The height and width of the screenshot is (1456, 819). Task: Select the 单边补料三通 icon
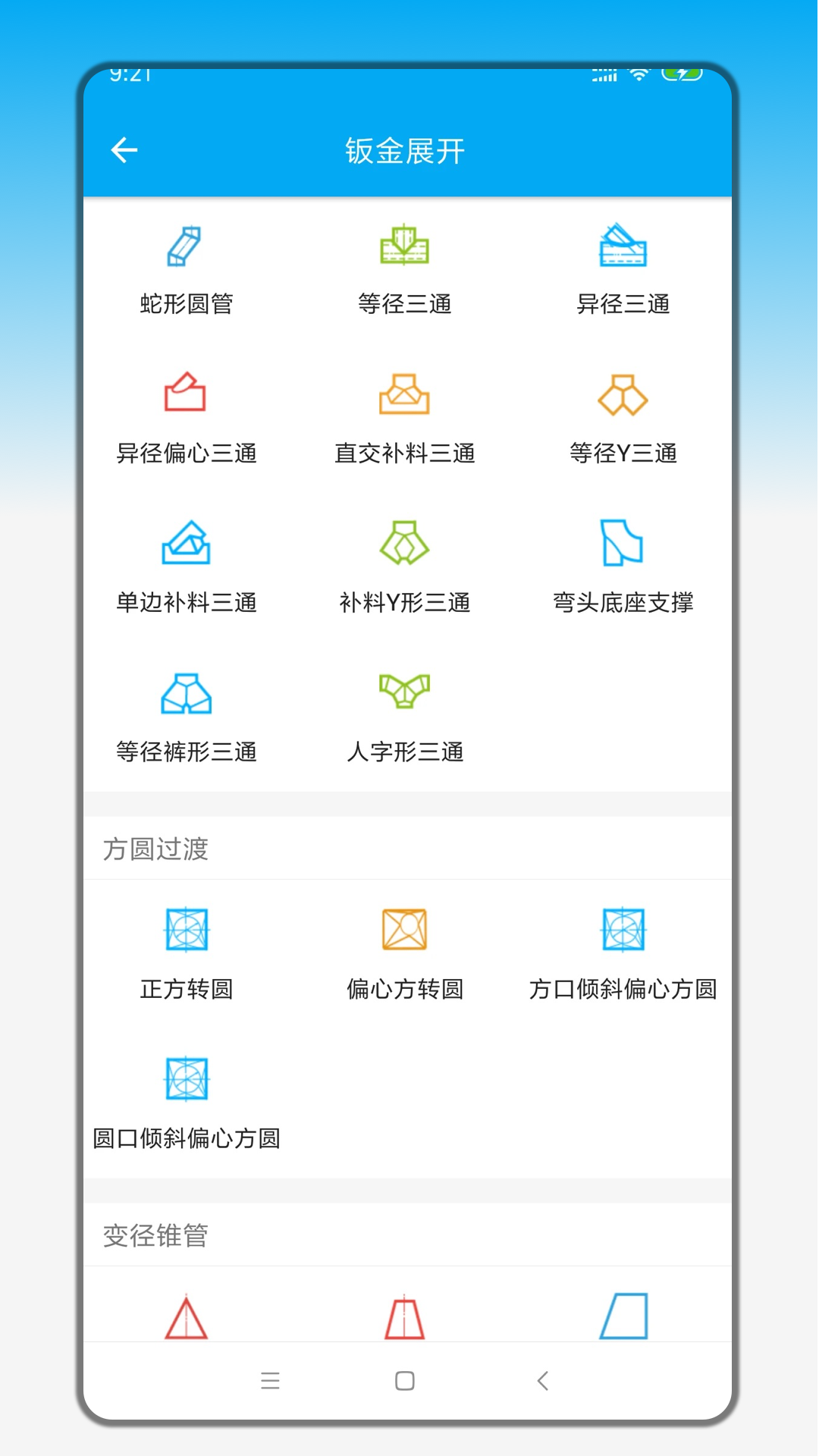(x=184, y=544)
